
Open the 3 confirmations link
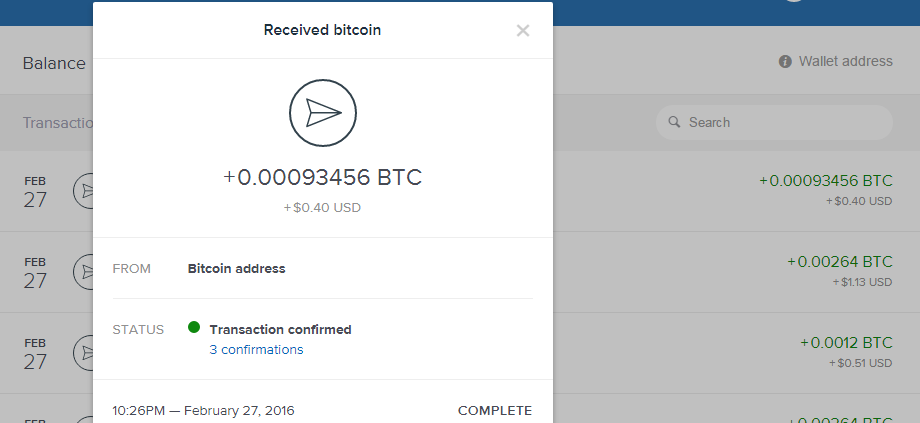256,350
